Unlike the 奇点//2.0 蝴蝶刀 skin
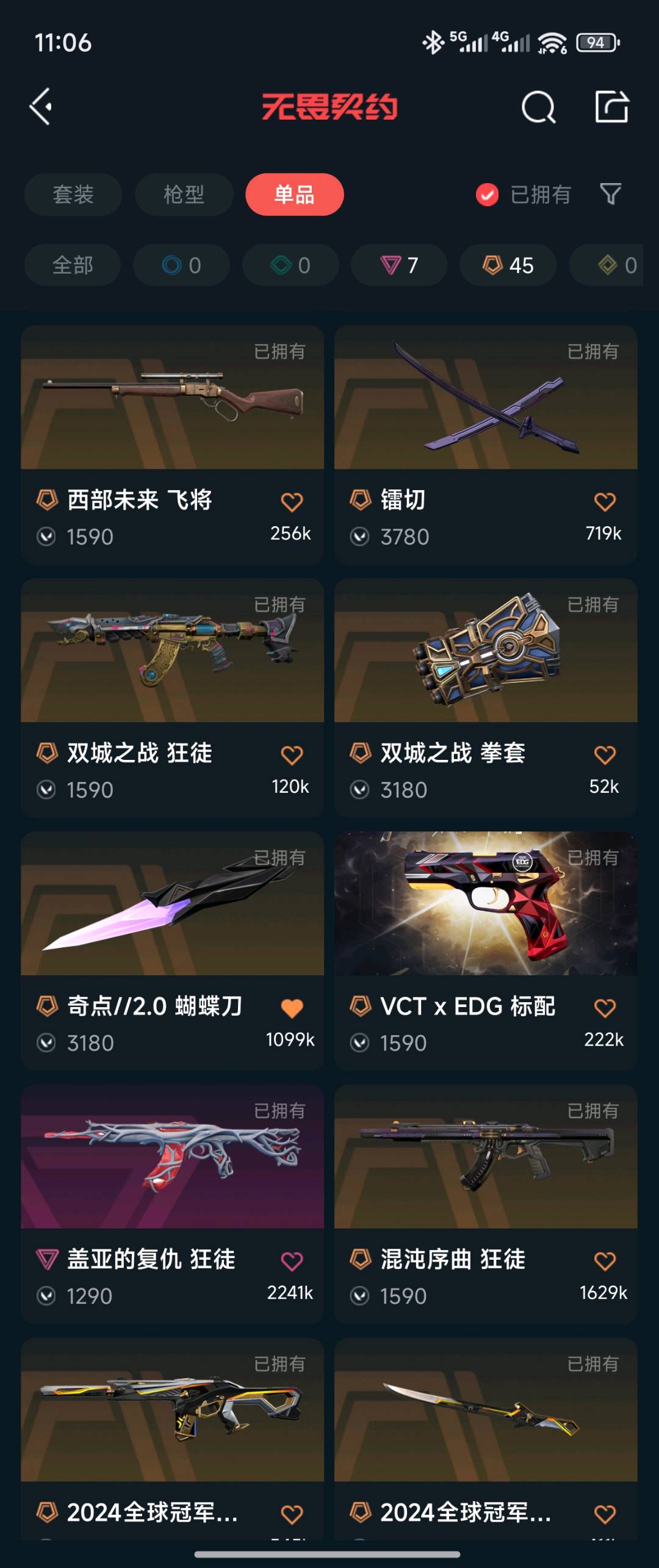The width and height of the screenshot is (659, 1568). (x=292, y=1008)
